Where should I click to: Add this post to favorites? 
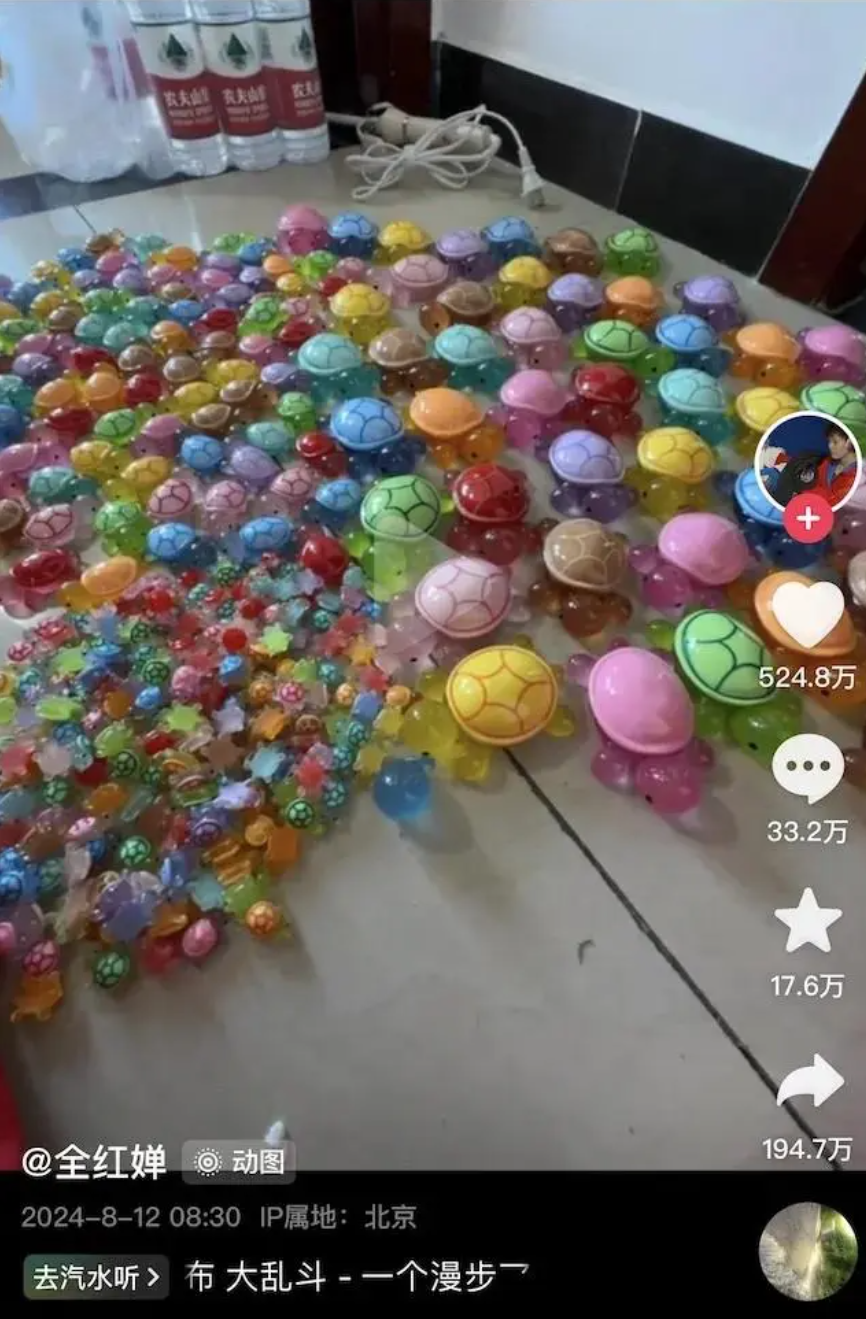click(808, 921)
